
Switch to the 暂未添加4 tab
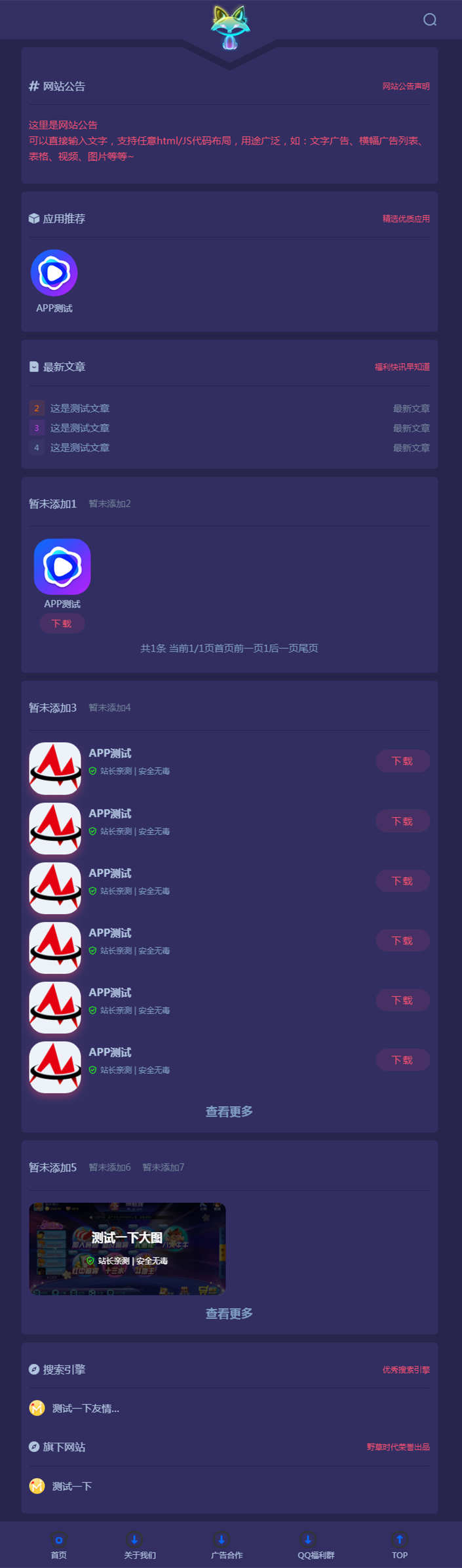(109, 708)
